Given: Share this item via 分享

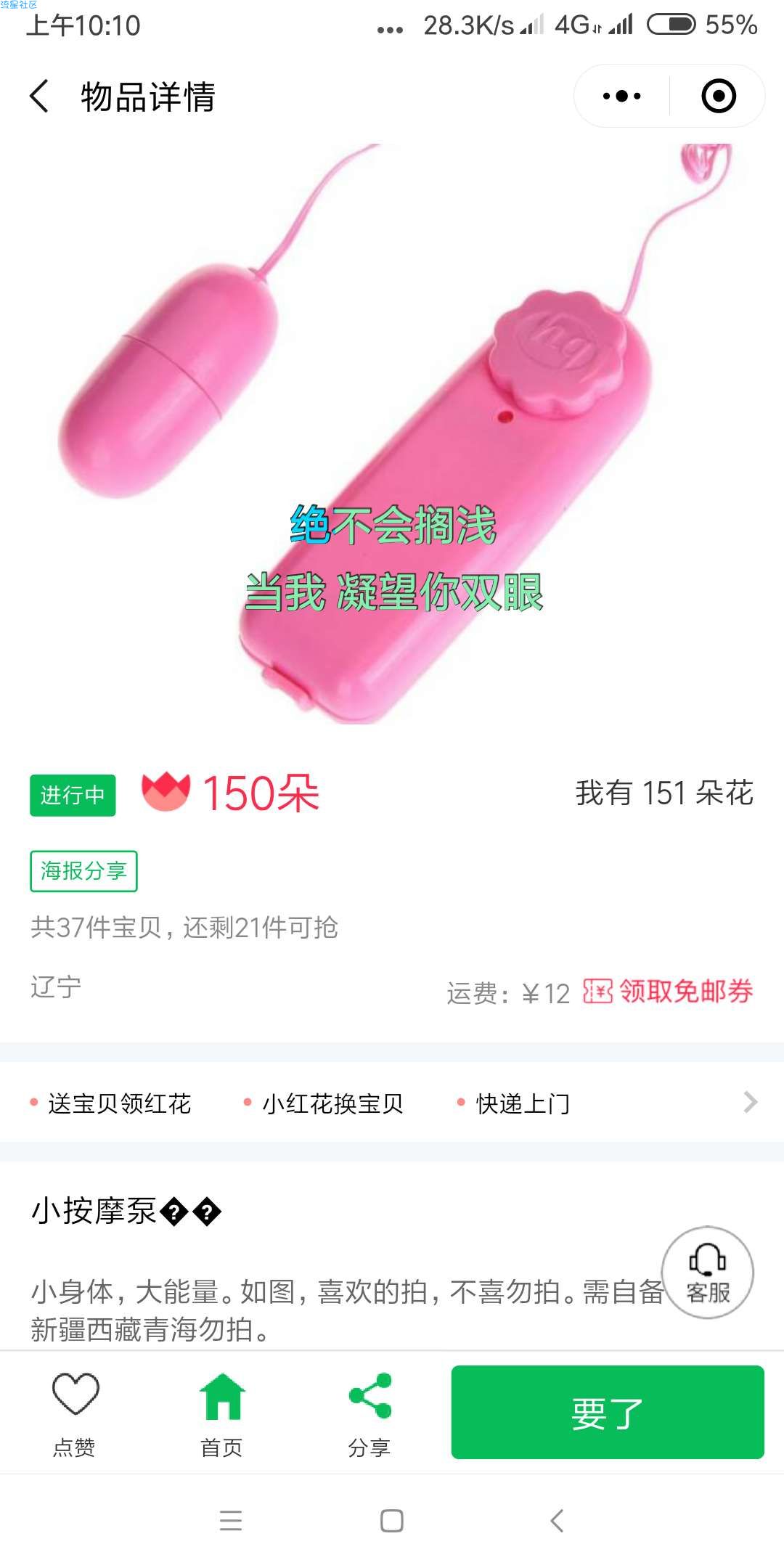Looking at the screenshot, I should 369,1413.
